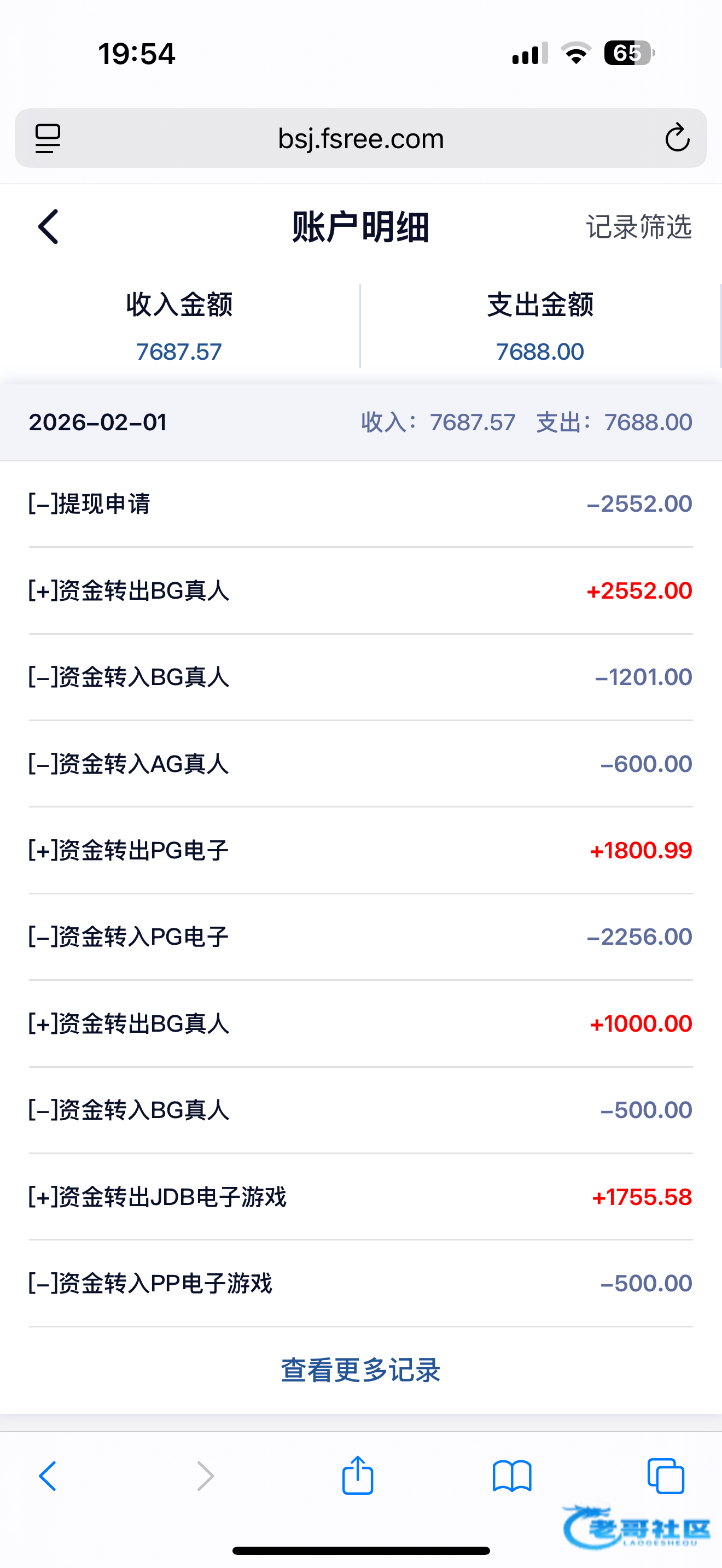Reload the page in Safari

click(x=677, y=138)
